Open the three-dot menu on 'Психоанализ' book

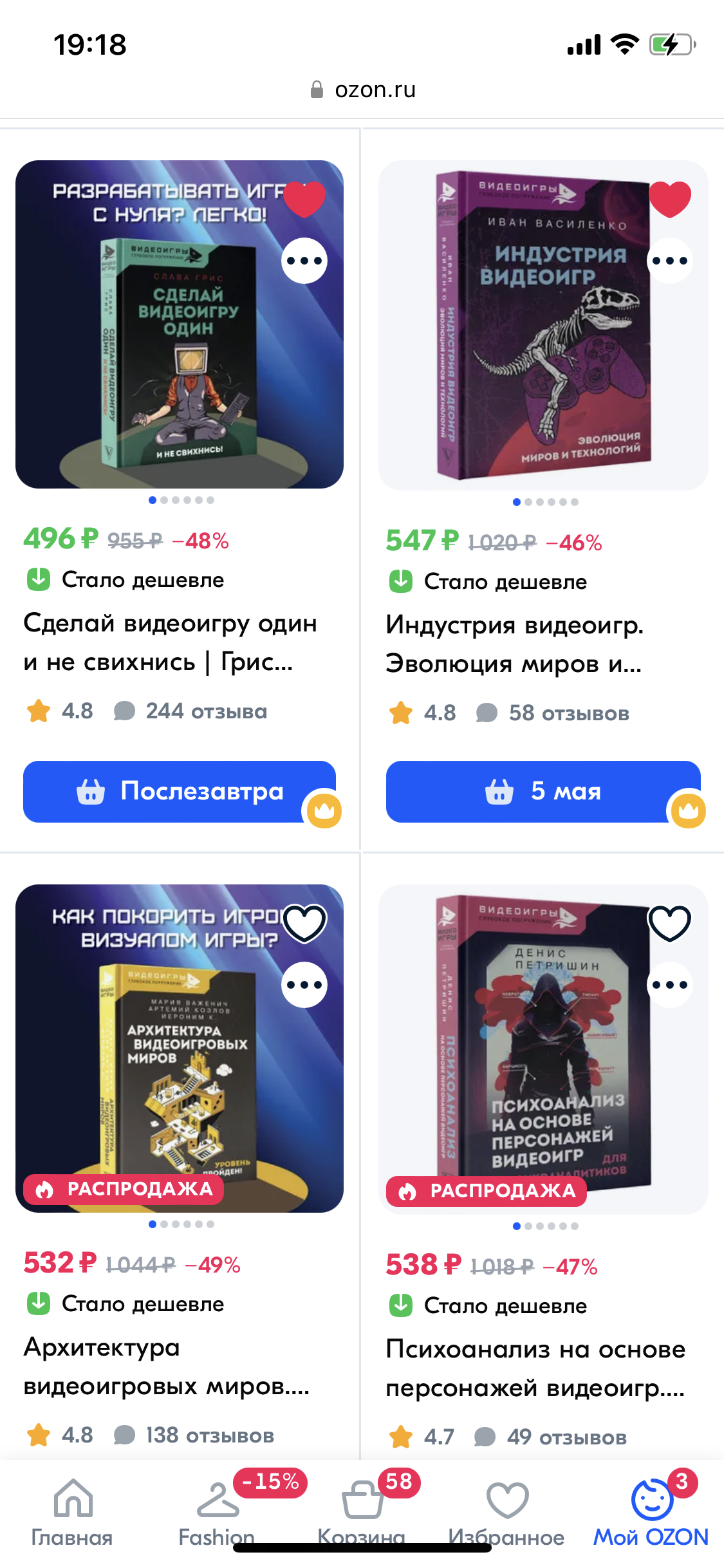tap(669, 985)
